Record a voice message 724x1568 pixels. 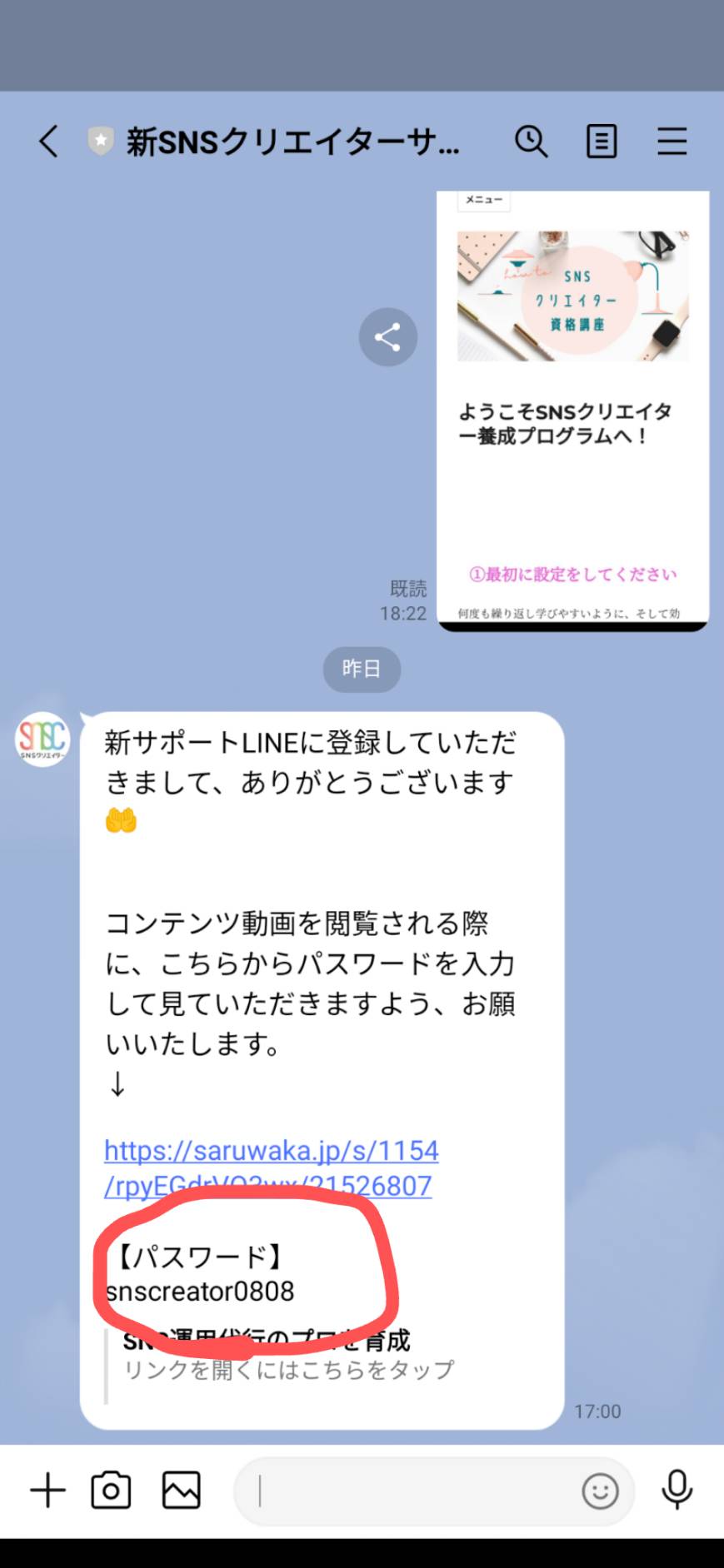coord(677,1490)
